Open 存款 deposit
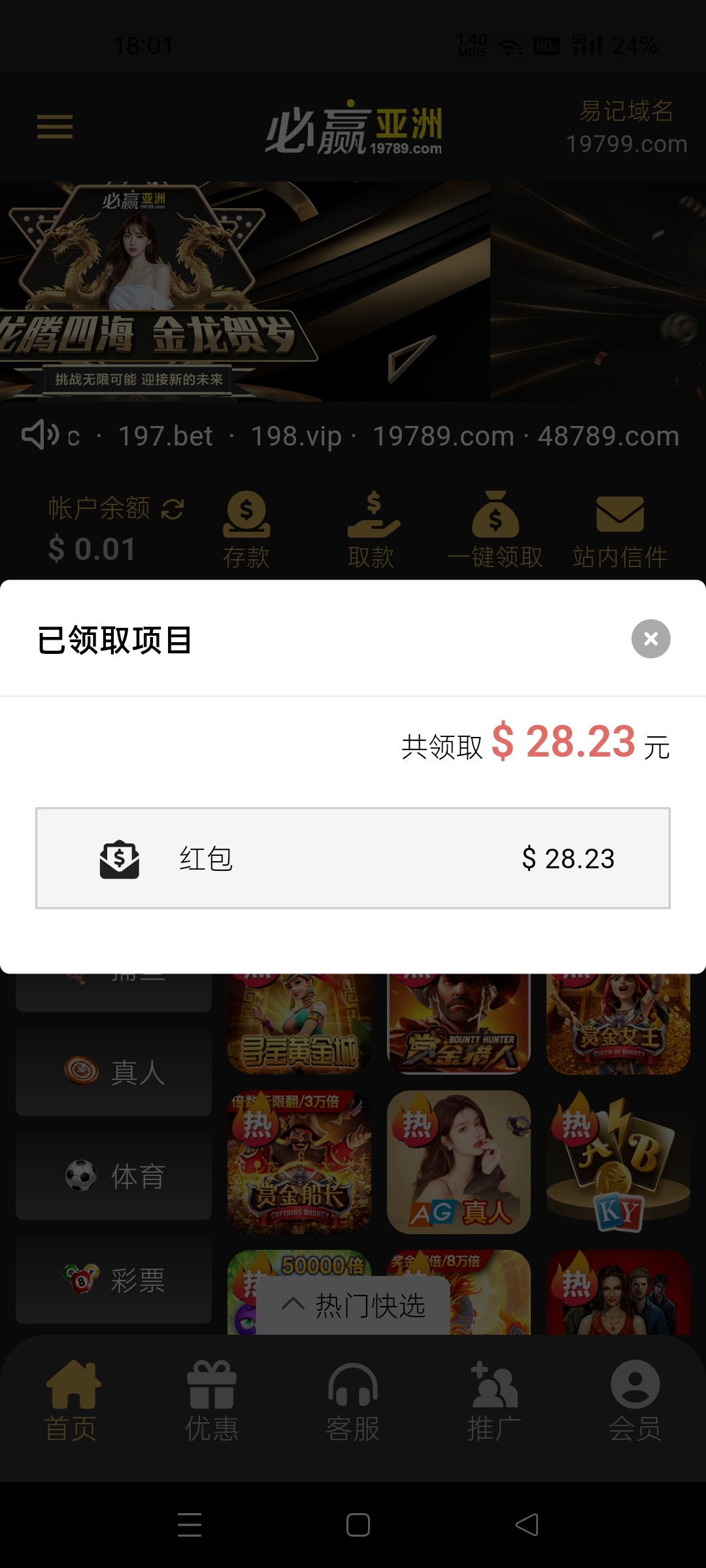 tap(246, 530)
